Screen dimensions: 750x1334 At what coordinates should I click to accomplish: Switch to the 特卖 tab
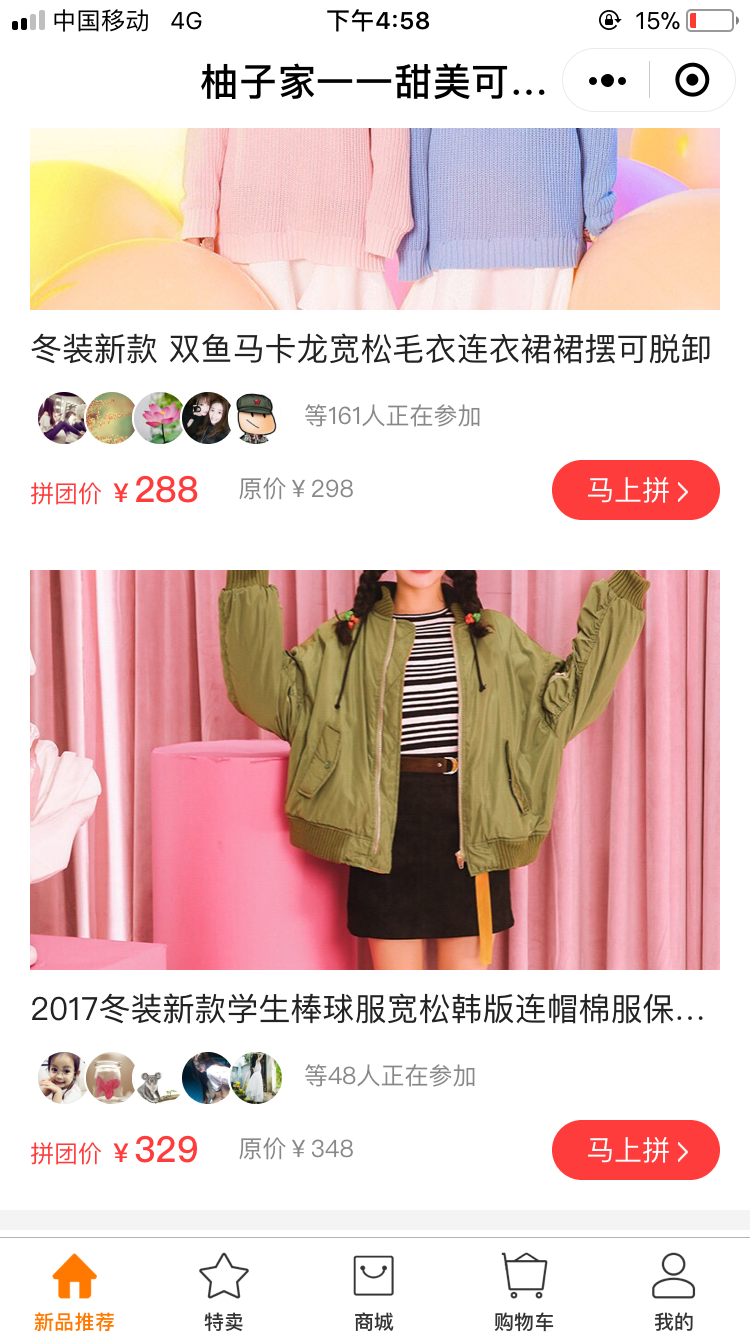[x=224, y=1291]
